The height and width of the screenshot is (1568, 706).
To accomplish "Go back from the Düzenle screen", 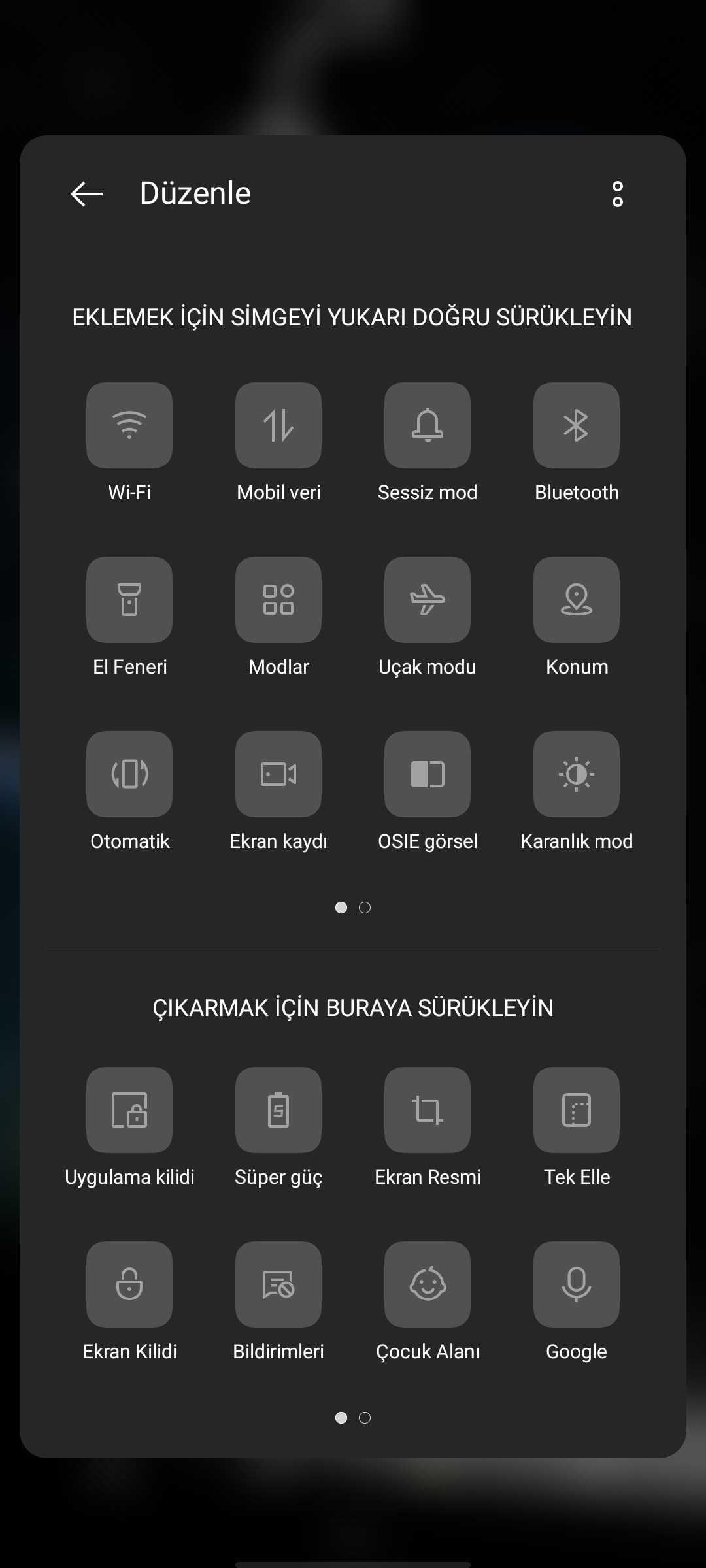I will [87, 194].
